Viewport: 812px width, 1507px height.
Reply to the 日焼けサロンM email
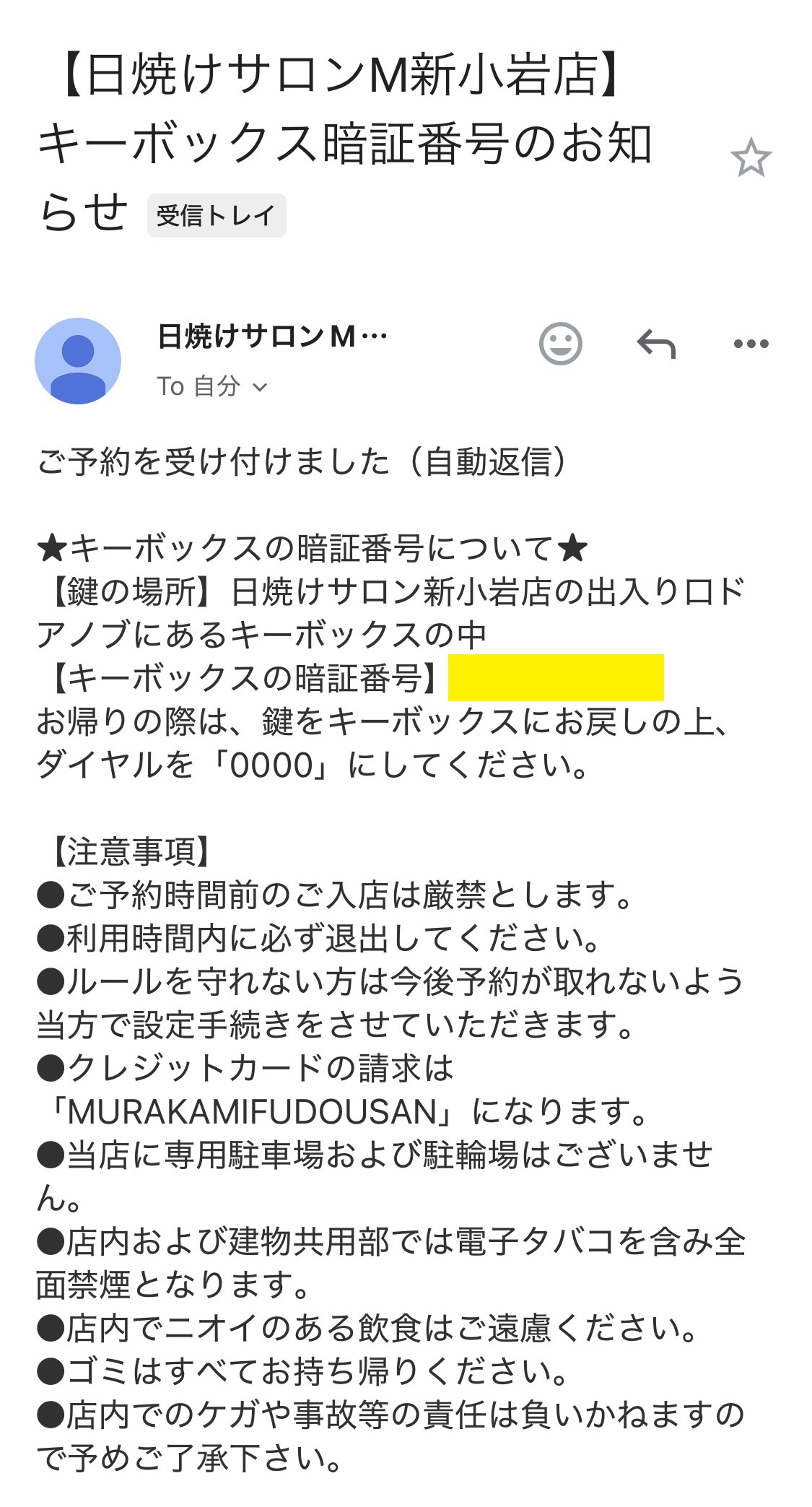coord(655,343)
